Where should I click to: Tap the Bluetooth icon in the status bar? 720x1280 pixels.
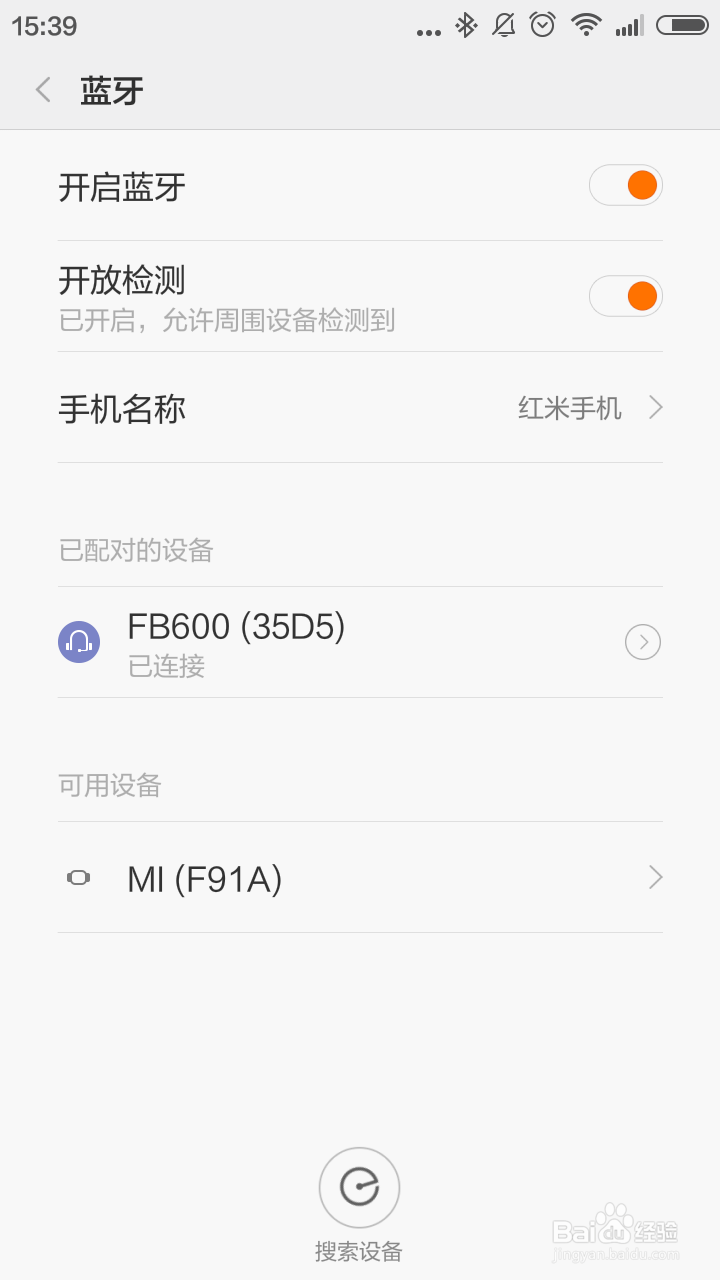point(466,25)
